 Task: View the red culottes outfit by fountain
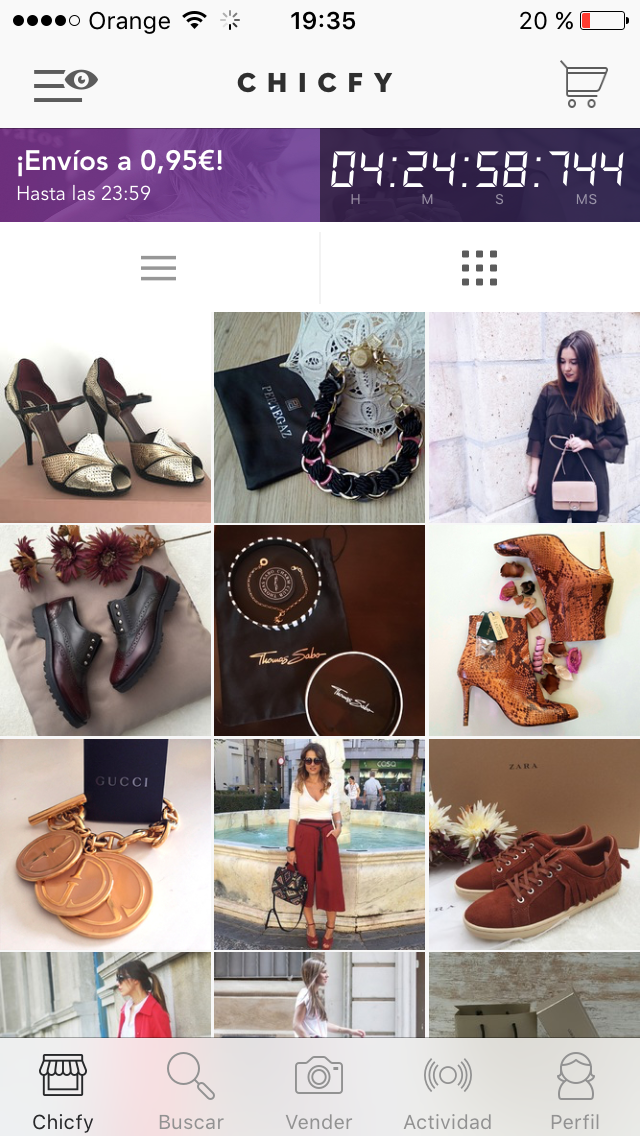click(319, 844)
